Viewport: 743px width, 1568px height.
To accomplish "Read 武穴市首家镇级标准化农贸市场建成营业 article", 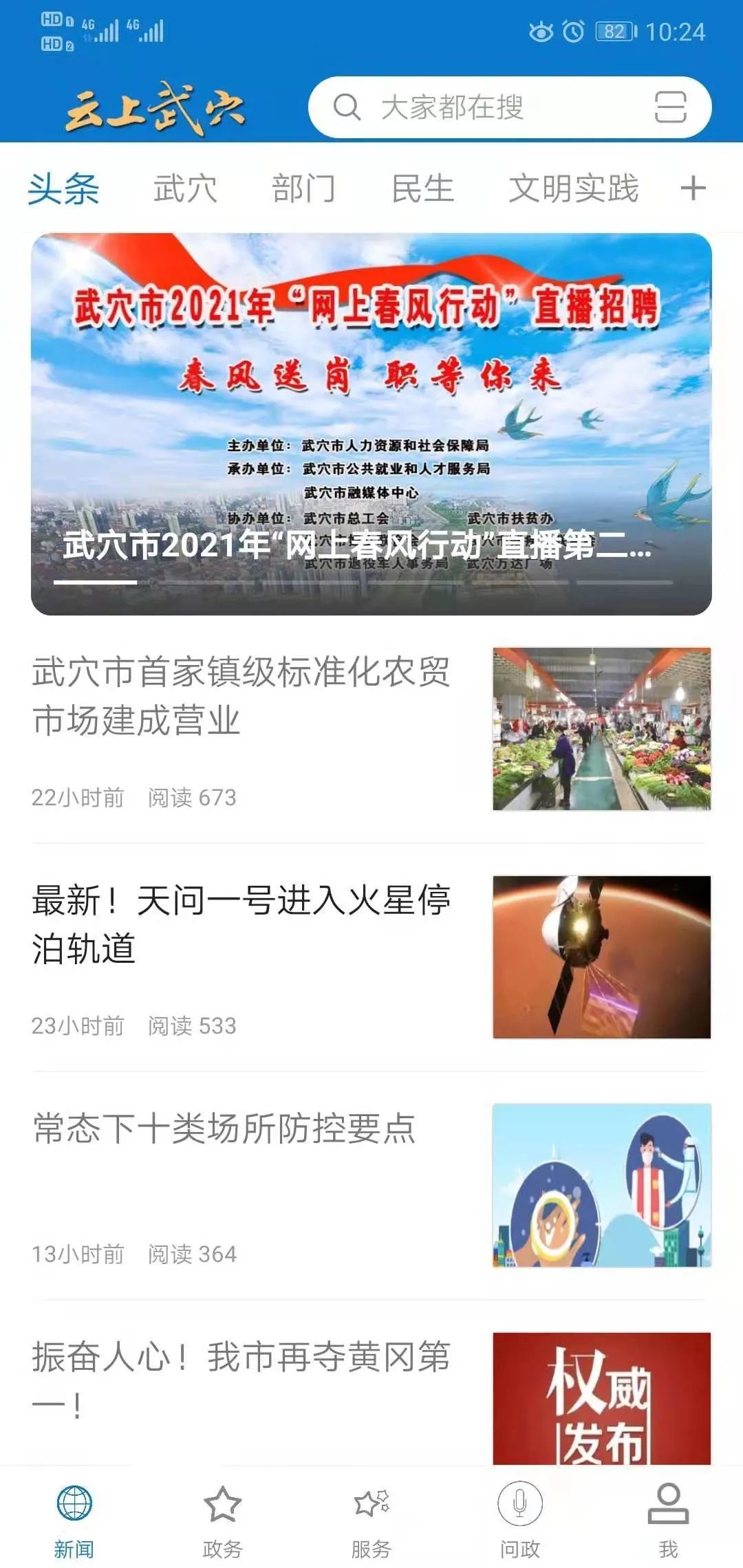I will (371, 729).
